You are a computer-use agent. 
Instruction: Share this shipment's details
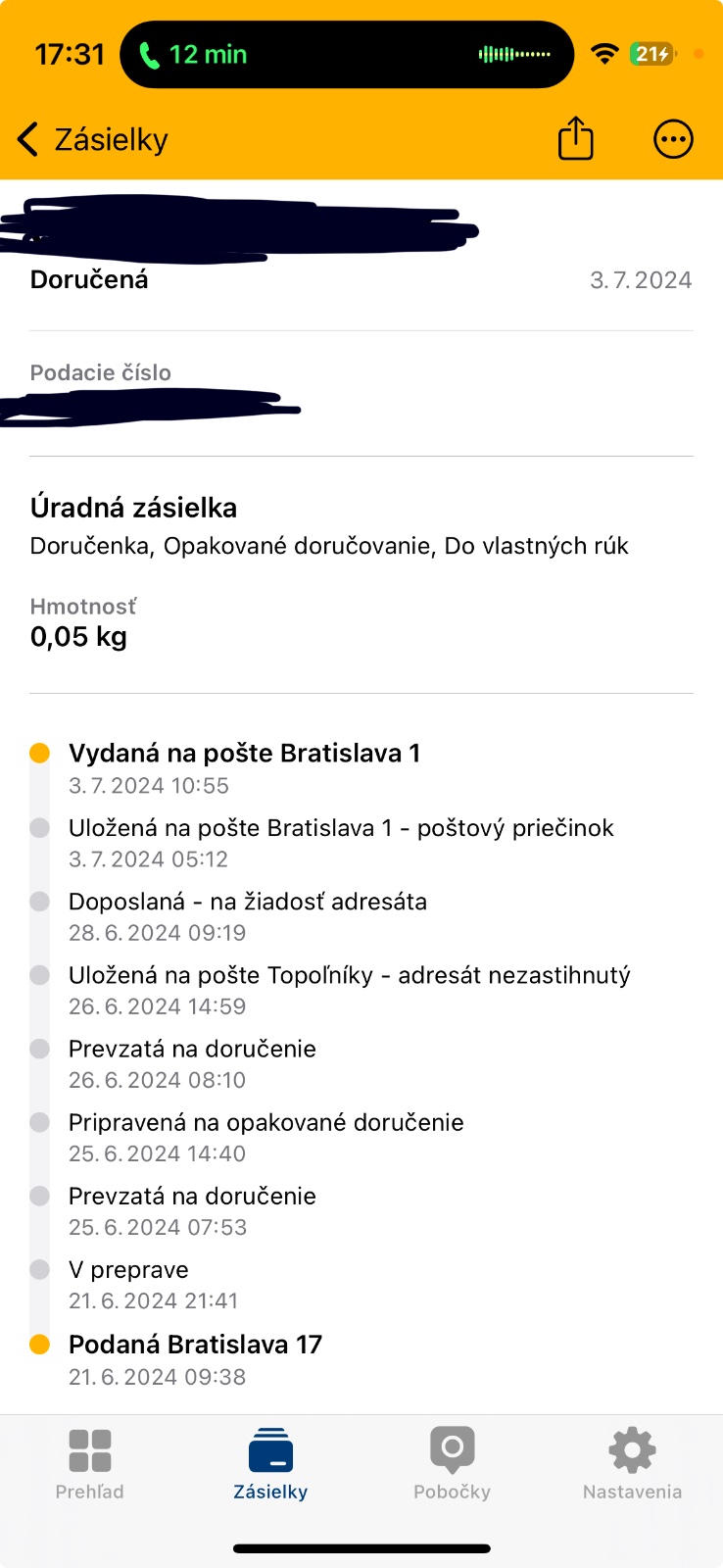(576, 138)
